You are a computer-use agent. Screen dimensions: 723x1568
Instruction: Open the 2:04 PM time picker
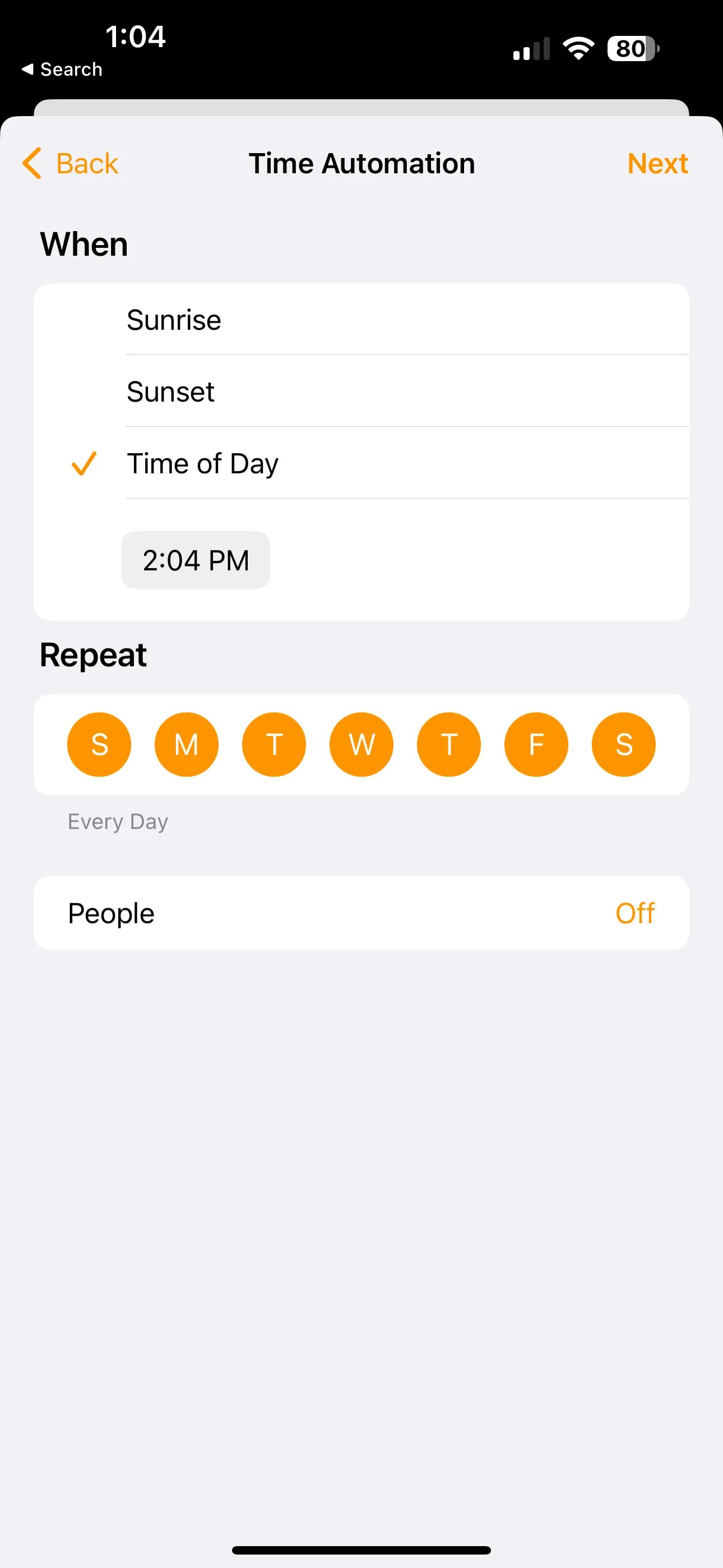196,560
